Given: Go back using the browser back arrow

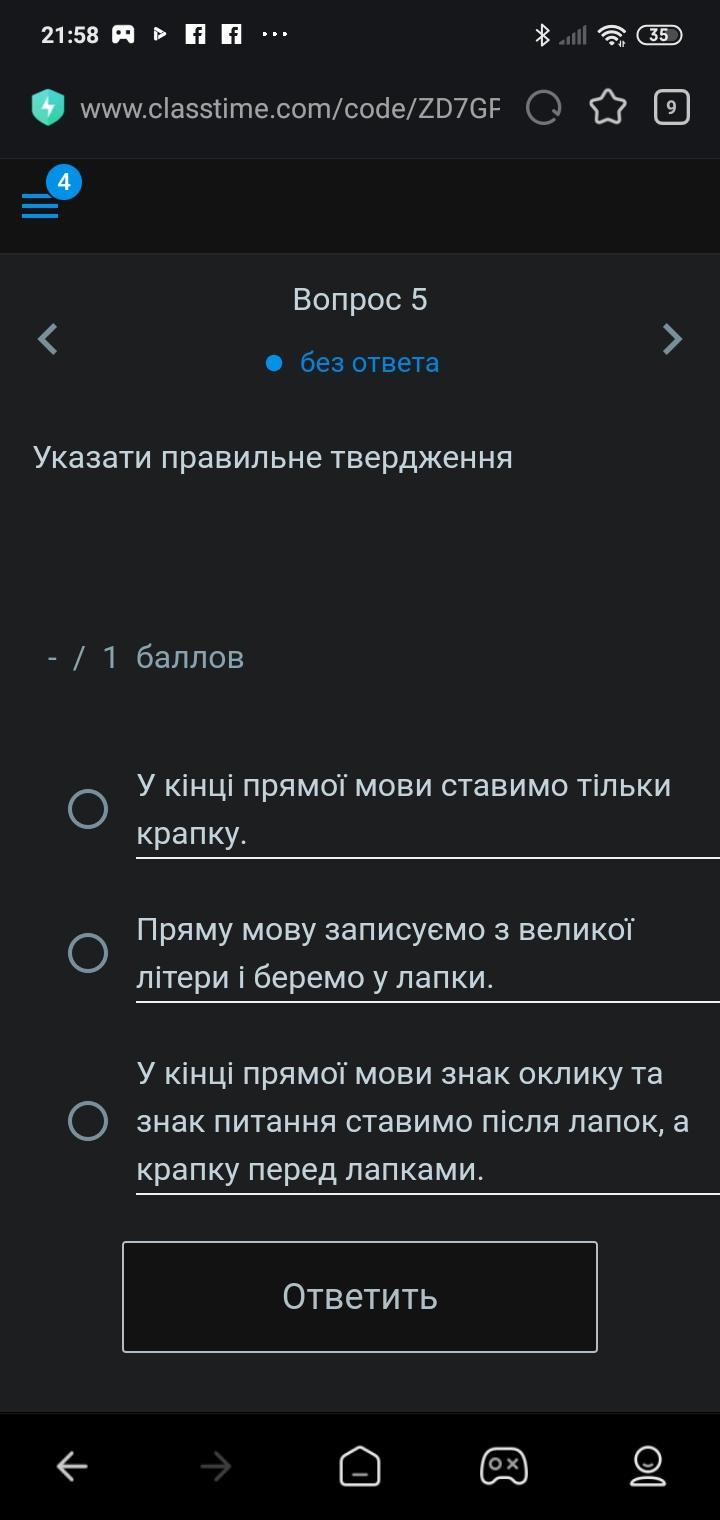Looking at the screenshot, I should click(72, 1467).
